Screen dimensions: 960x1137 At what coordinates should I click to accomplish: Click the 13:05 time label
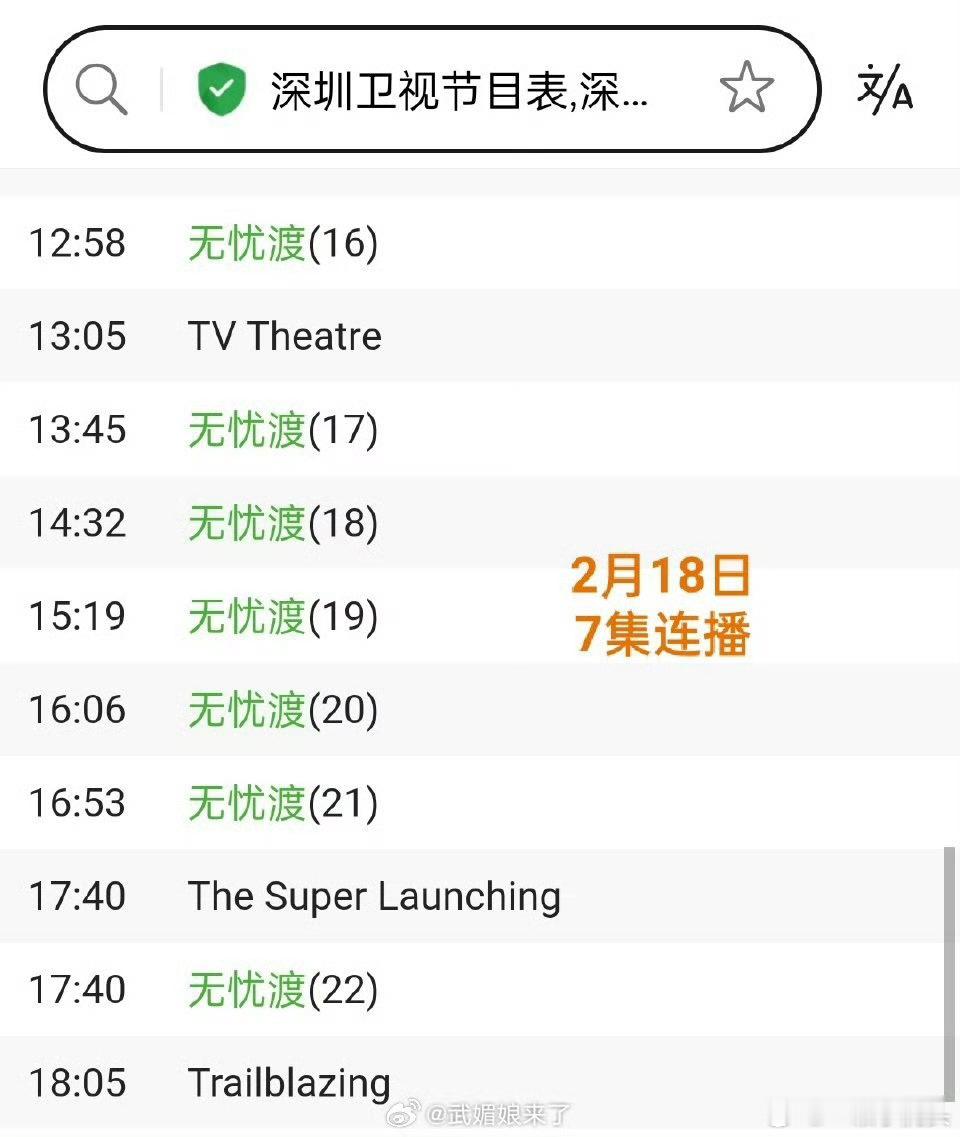click(75, 337)
